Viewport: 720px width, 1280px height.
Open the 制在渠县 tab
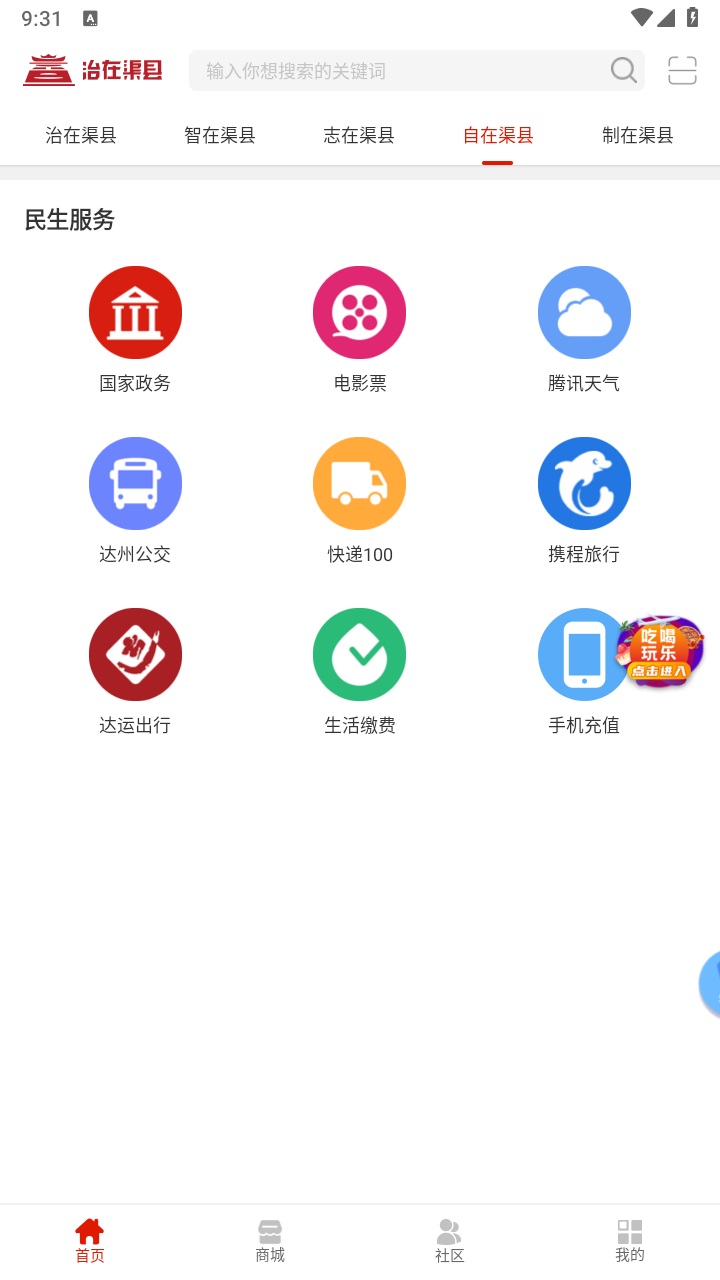click(636, 134)
